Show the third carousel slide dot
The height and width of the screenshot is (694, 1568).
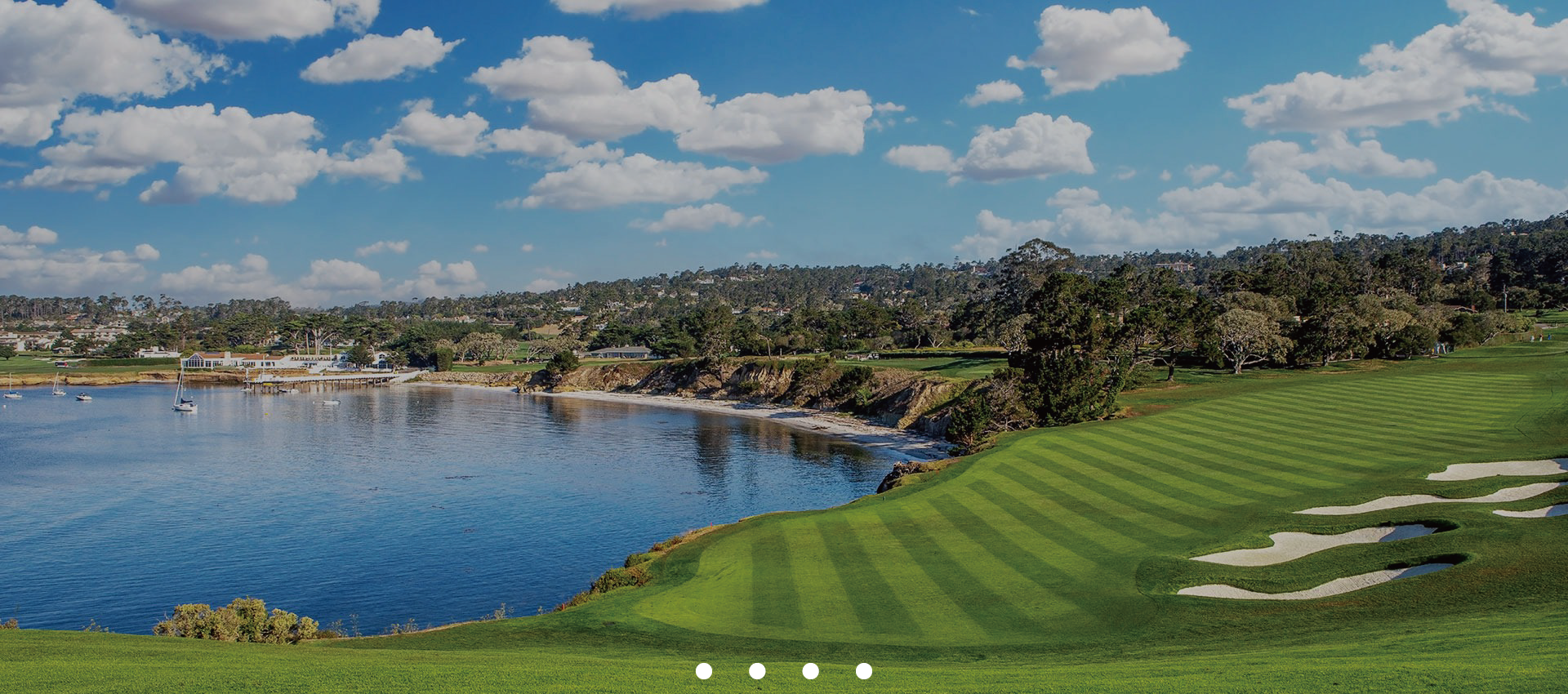pyautogui.click(x=810, y=671)
